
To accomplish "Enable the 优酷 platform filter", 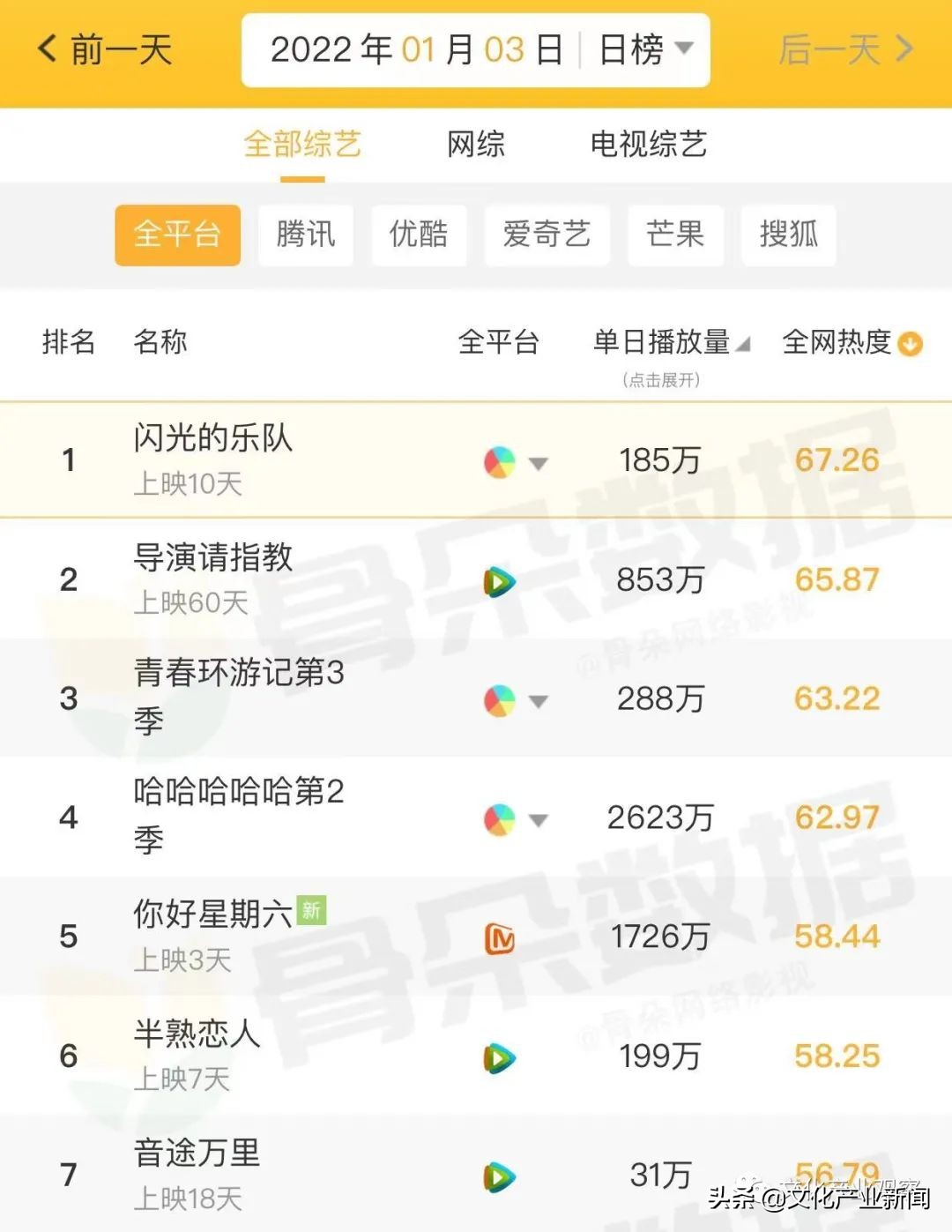I will 418,235.
